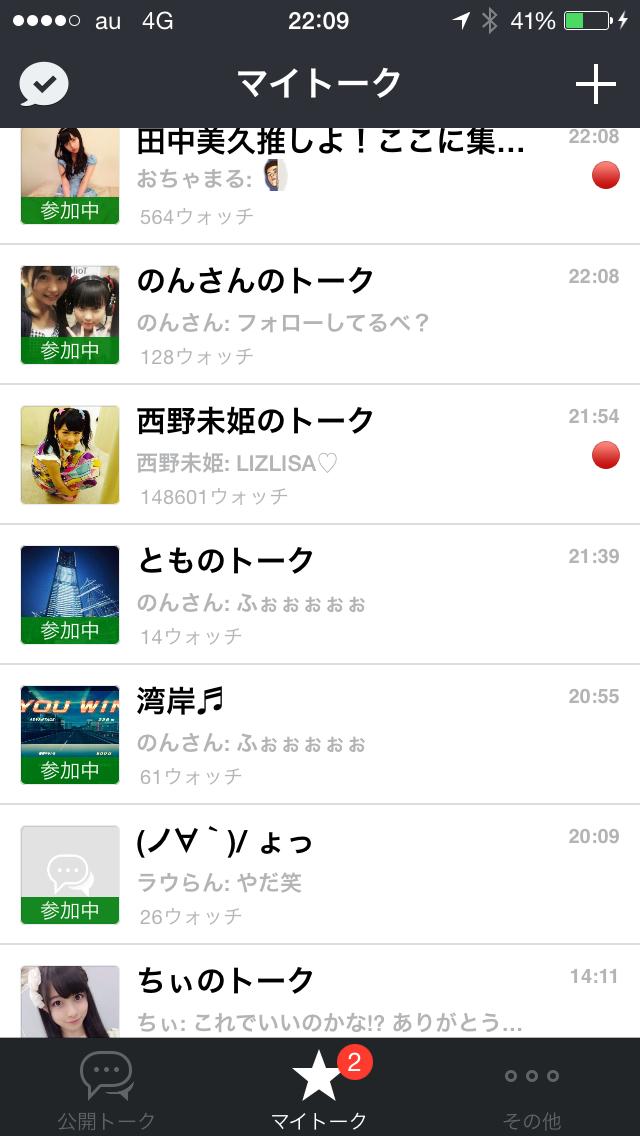Viewport: 640px width, 1136px height.
Task: Open とものトーク thread
Action: (330, 594)
